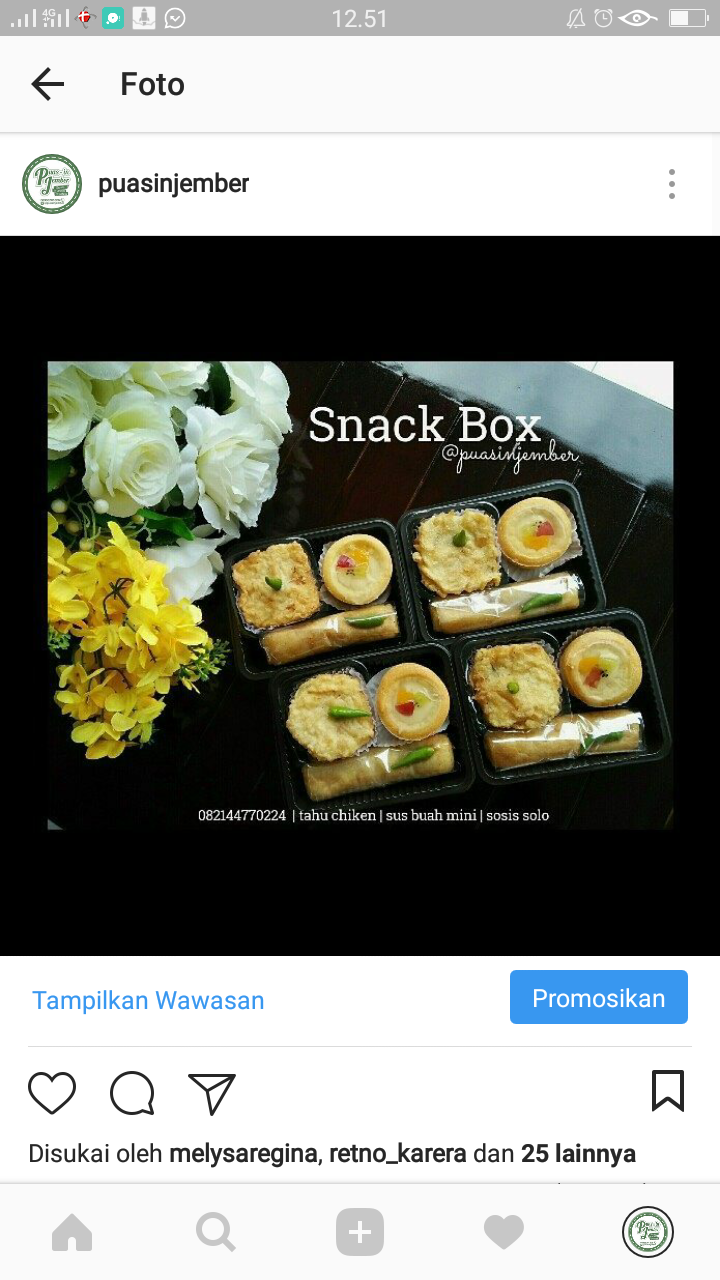
Task: View the 25 lainnya likers list
Action: pos(578,1153)
